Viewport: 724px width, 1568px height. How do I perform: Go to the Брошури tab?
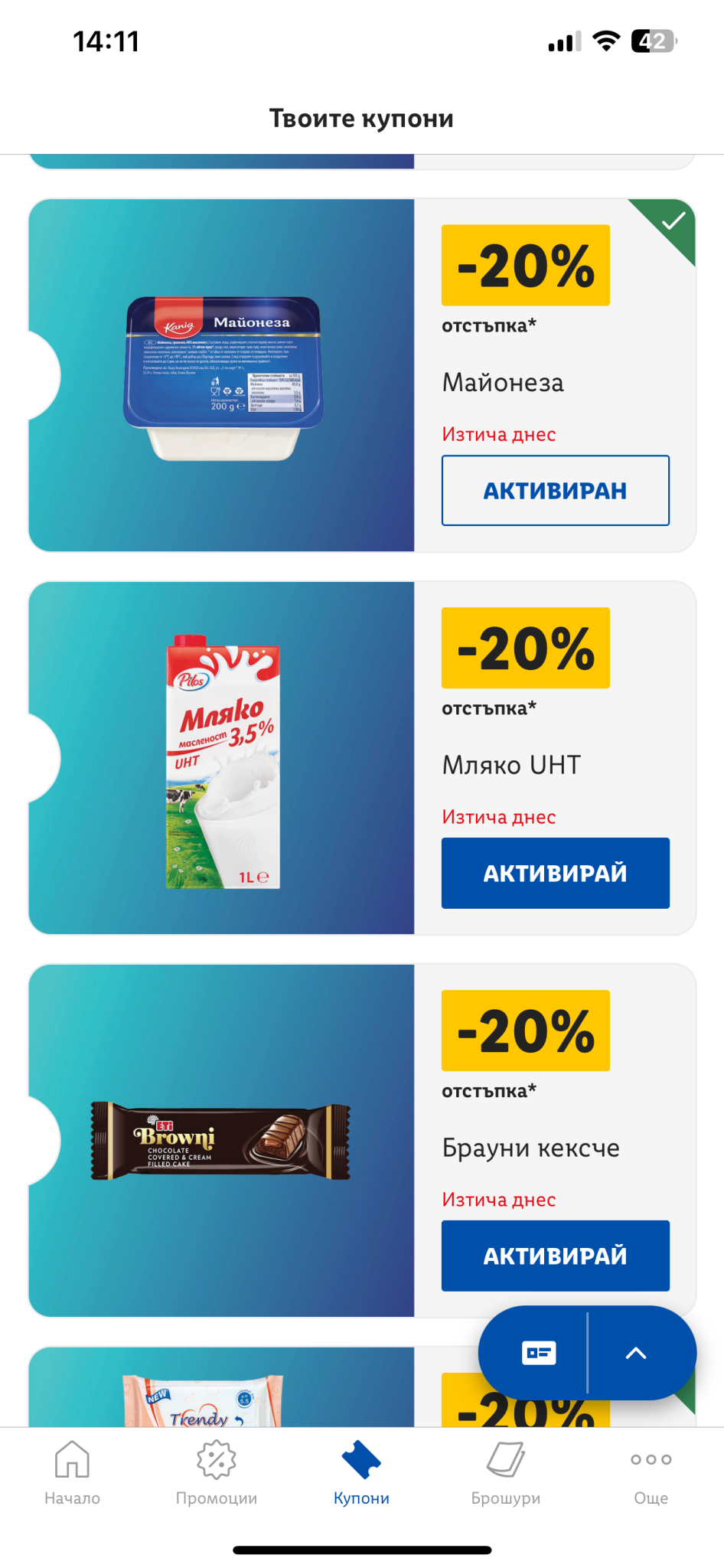click(506, 1472)
